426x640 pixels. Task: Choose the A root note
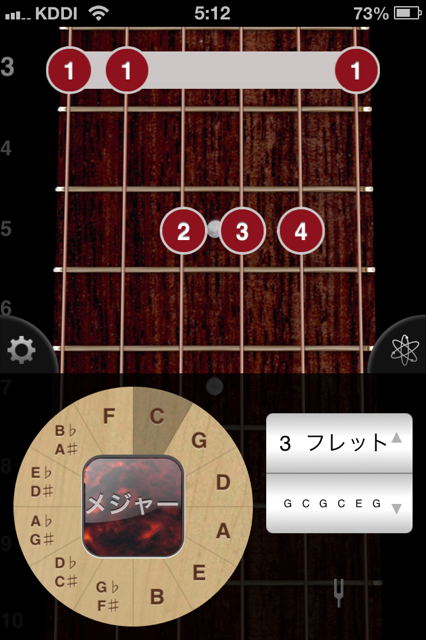[223, 531]
